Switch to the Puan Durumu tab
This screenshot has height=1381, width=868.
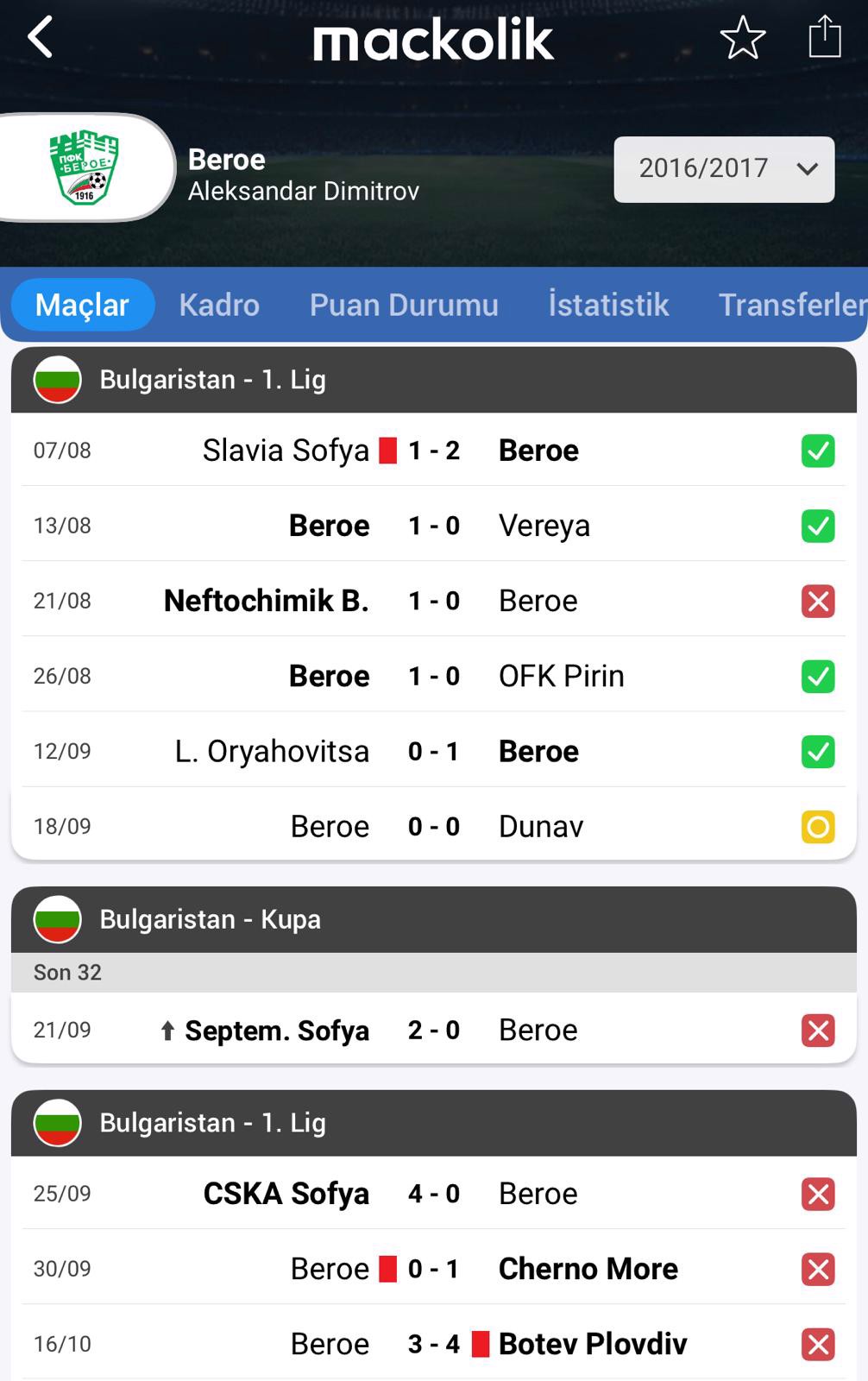coord(404,305)
